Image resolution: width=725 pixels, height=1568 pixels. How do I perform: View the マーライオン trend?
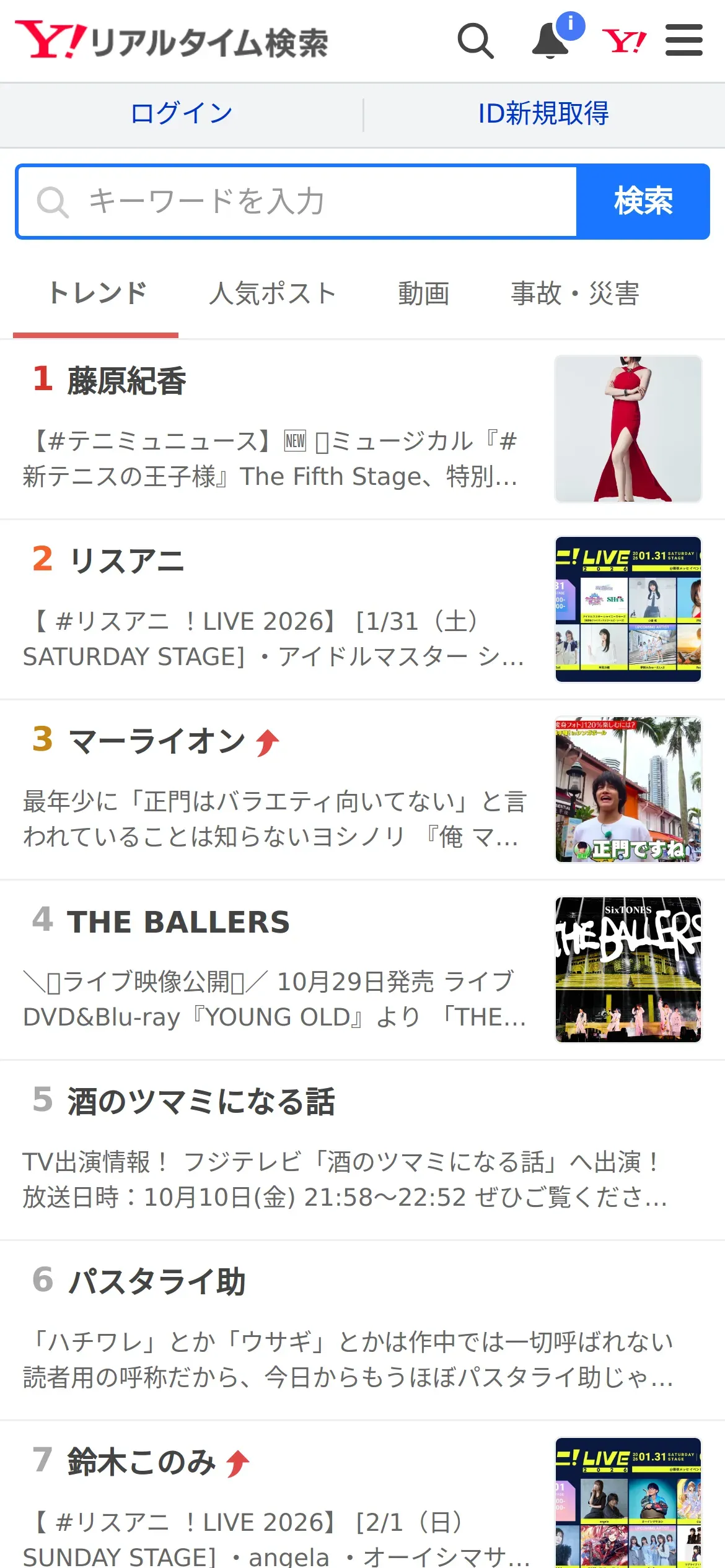point(157,741)
